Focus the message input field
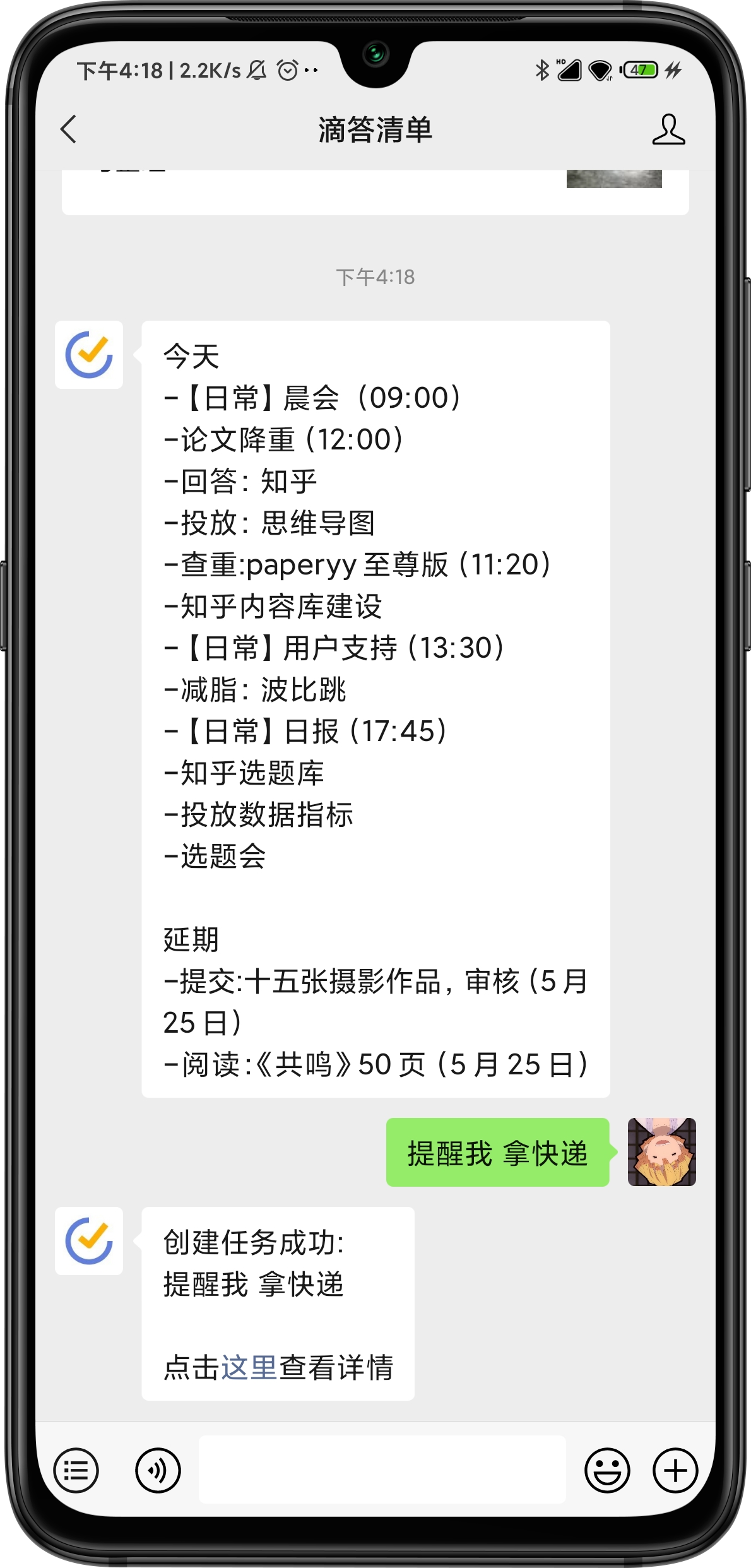751x1568 pixels. click(x=382, y=1470)
